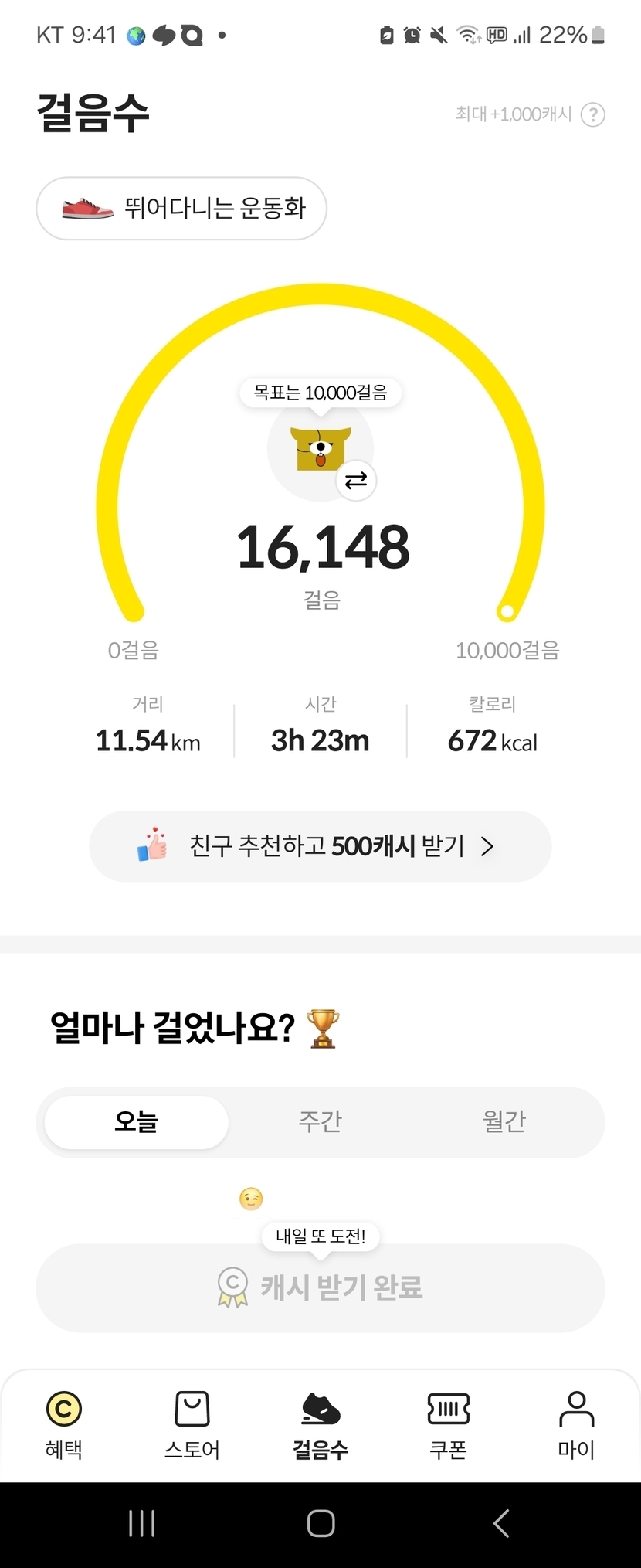Switch to the 쿠폰 tab
641x1568 pixels.
click(x=449, y=1425)
